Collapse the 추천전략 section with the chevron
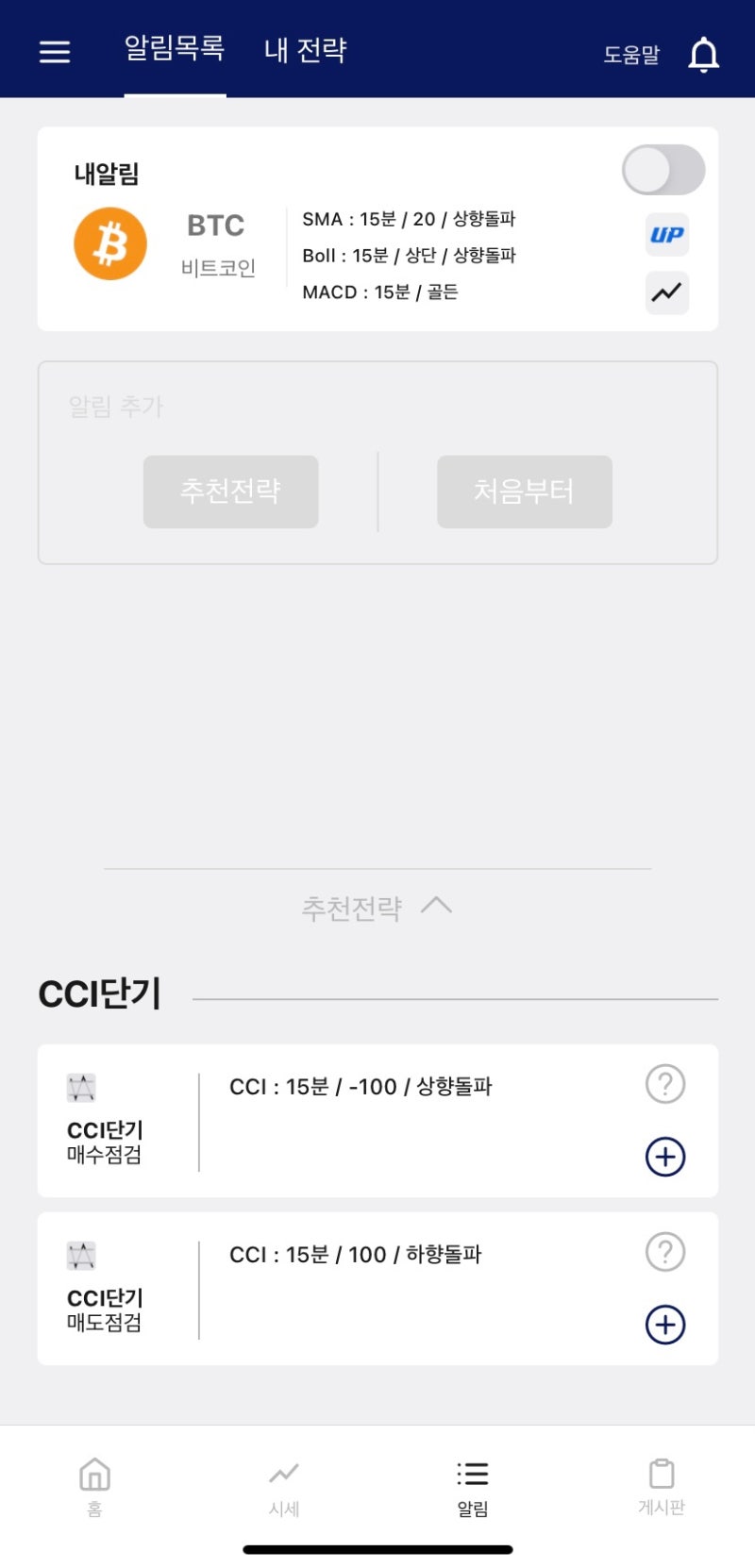 (x=436, y=904)
